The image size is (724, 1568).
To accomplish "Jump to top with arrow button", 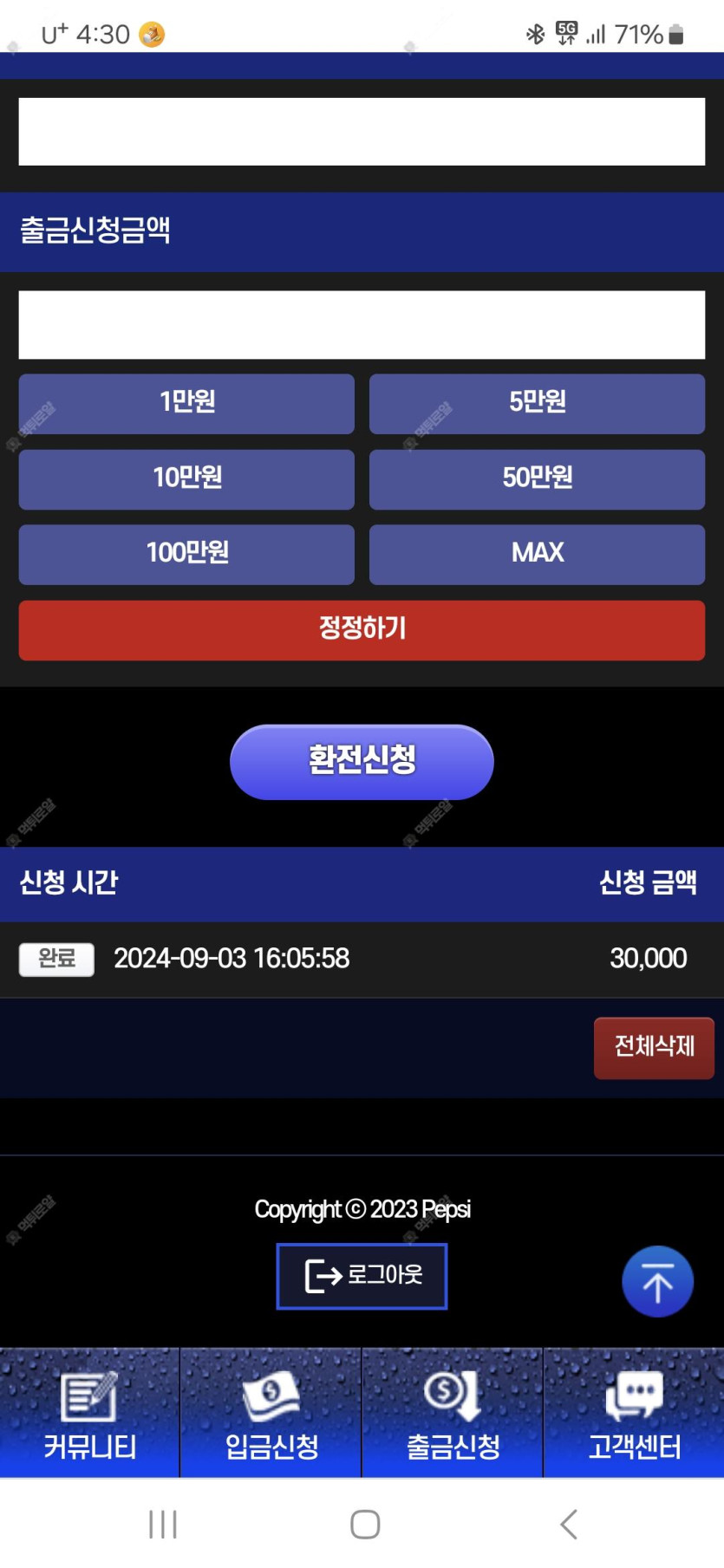I will (657, 1281).
